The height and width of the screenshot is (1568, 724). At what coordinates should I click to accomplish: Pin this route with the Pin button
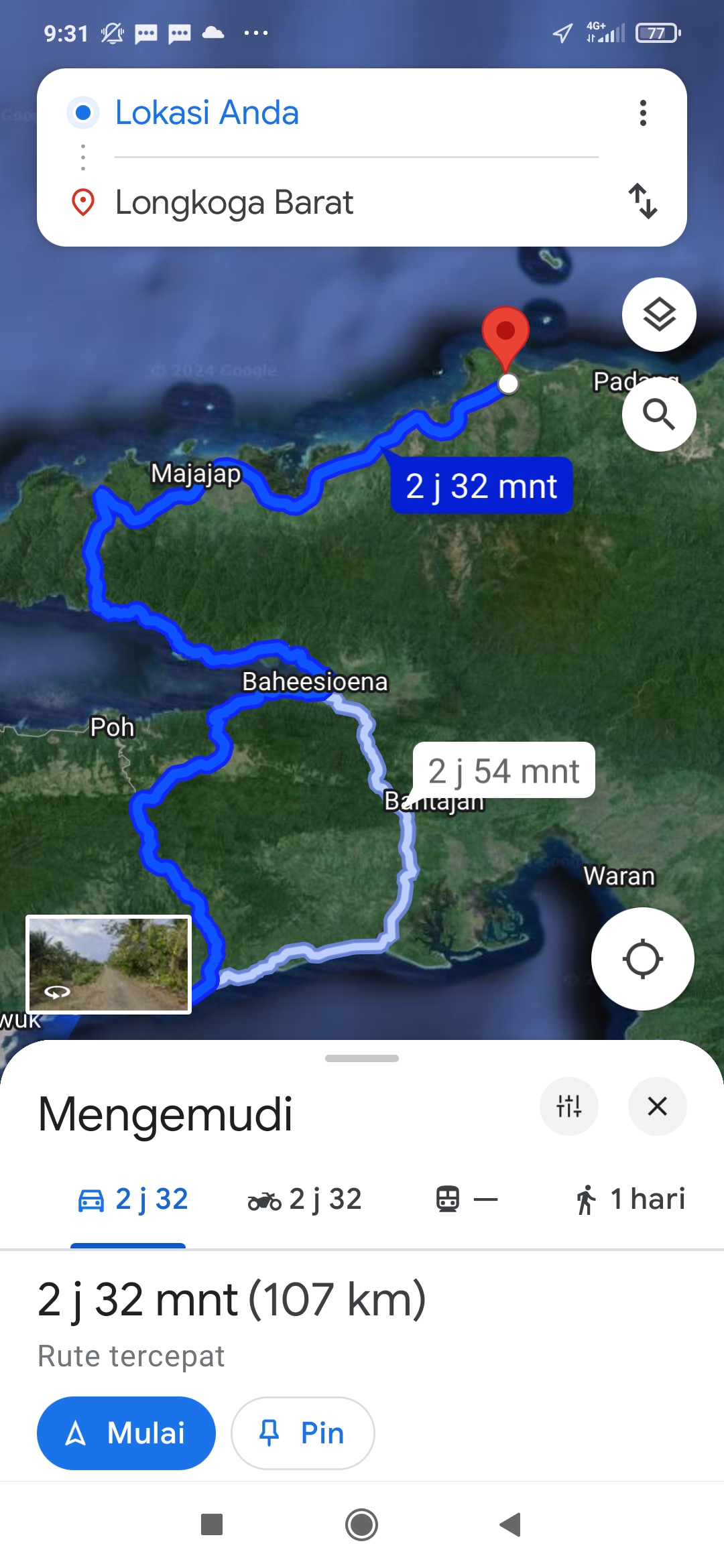click(x=302, y=1433)
